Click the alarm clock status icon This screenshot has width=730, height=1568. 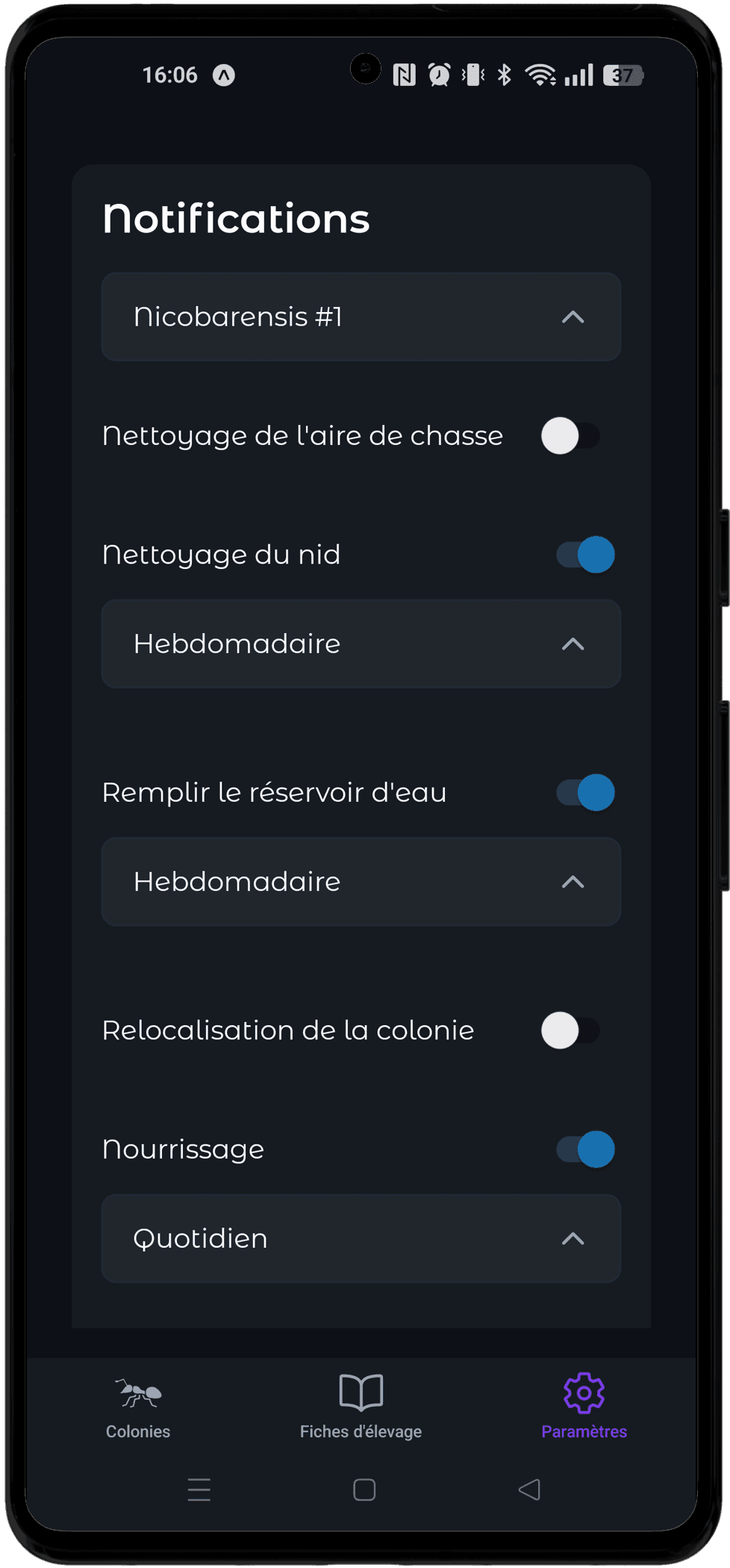coord(440,74)
